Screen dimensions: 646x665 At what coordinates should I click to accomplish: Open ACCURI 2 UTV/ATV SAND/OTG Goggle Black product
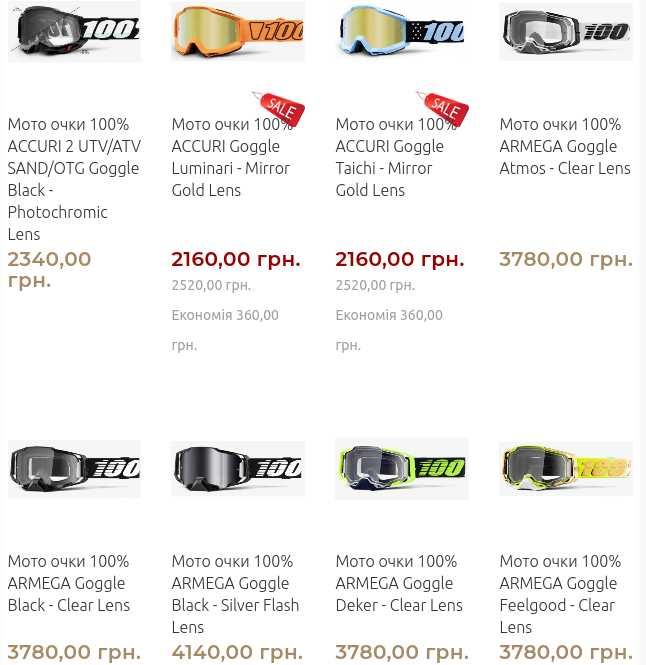click(74, 31)
